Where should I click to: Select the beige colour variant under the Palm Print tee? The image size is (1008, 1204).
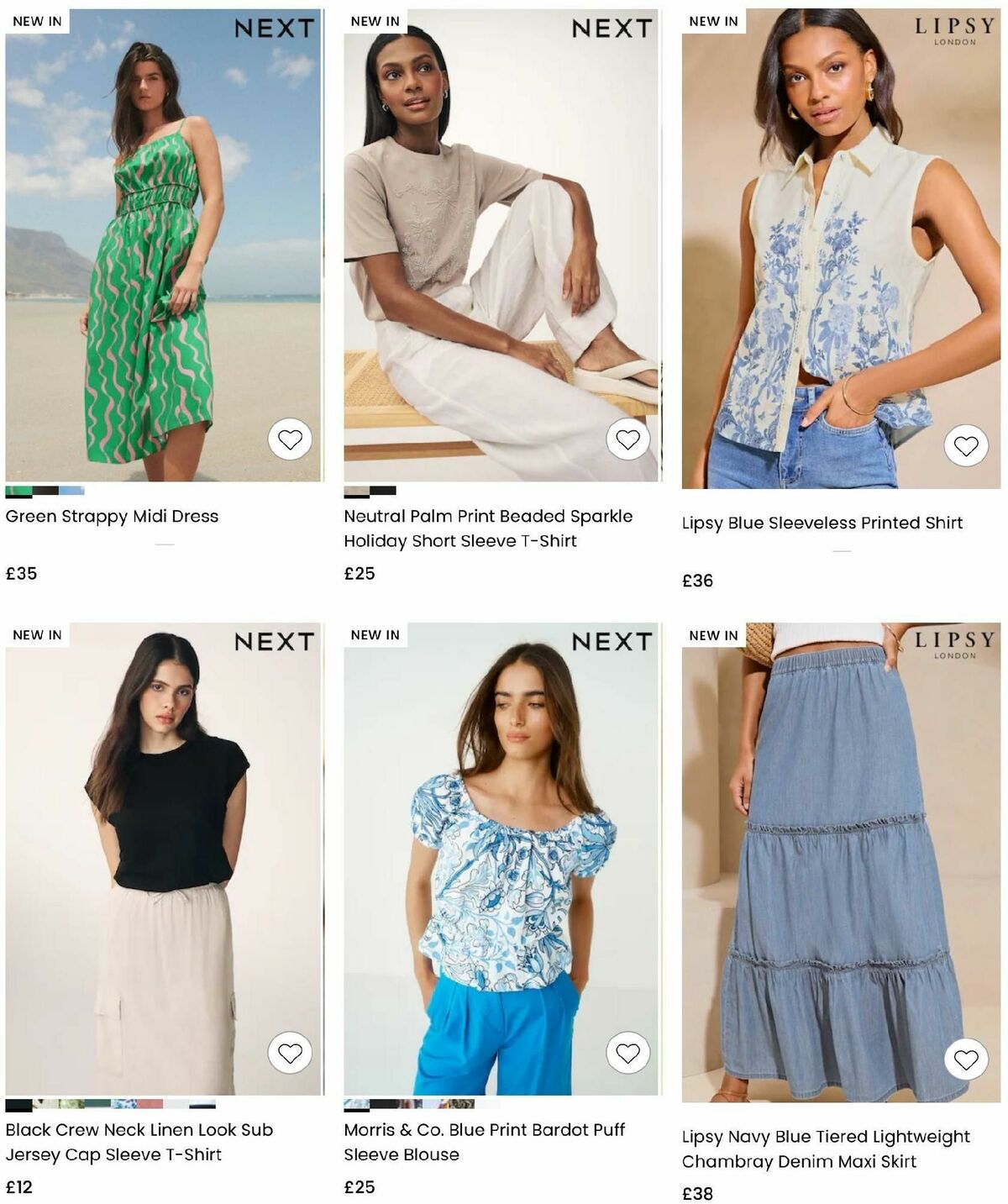[354, 488]
